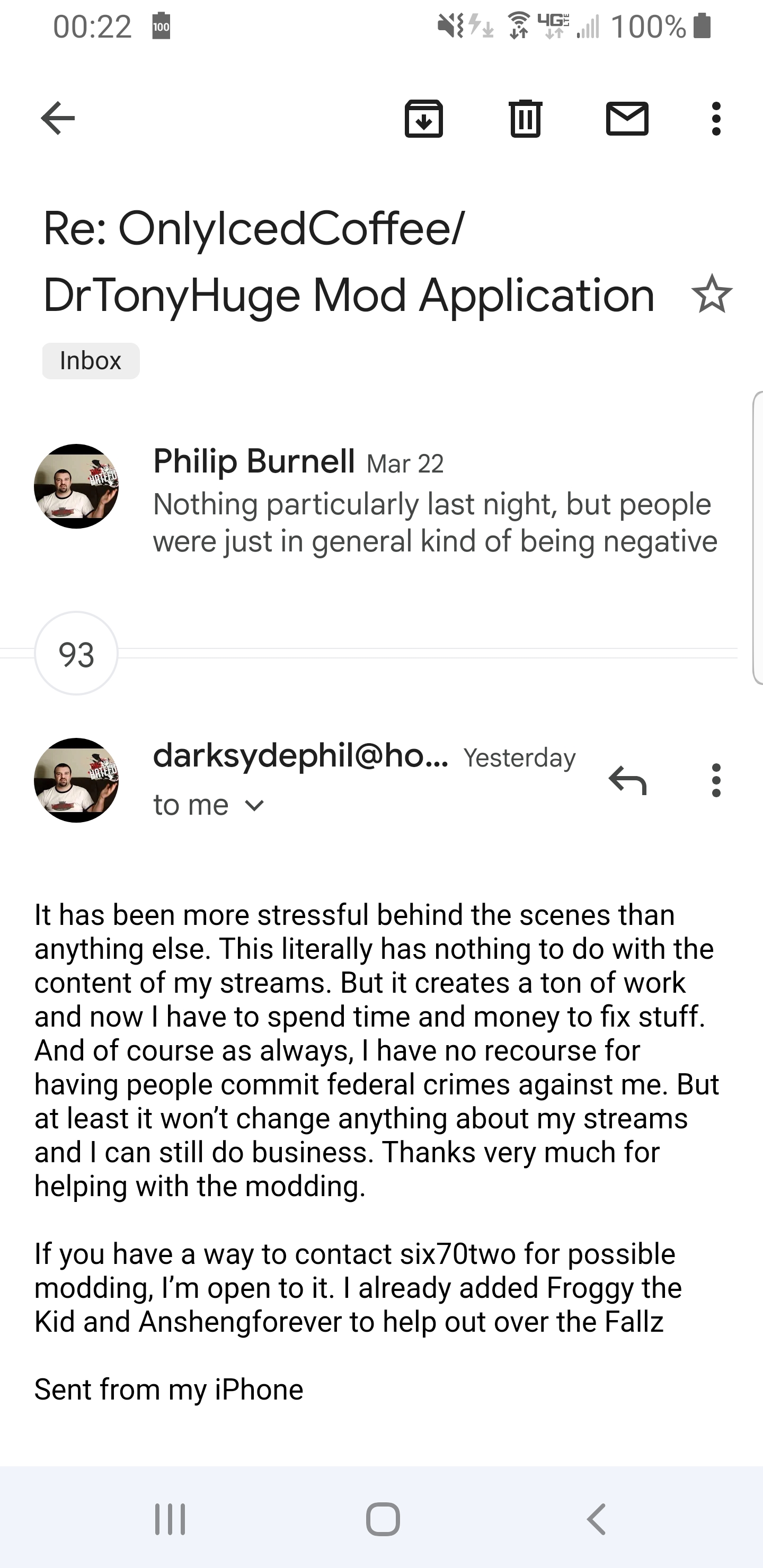Tap the Inbox label chip
Viewport: 763px width, 1568px height.
point(91,361)
